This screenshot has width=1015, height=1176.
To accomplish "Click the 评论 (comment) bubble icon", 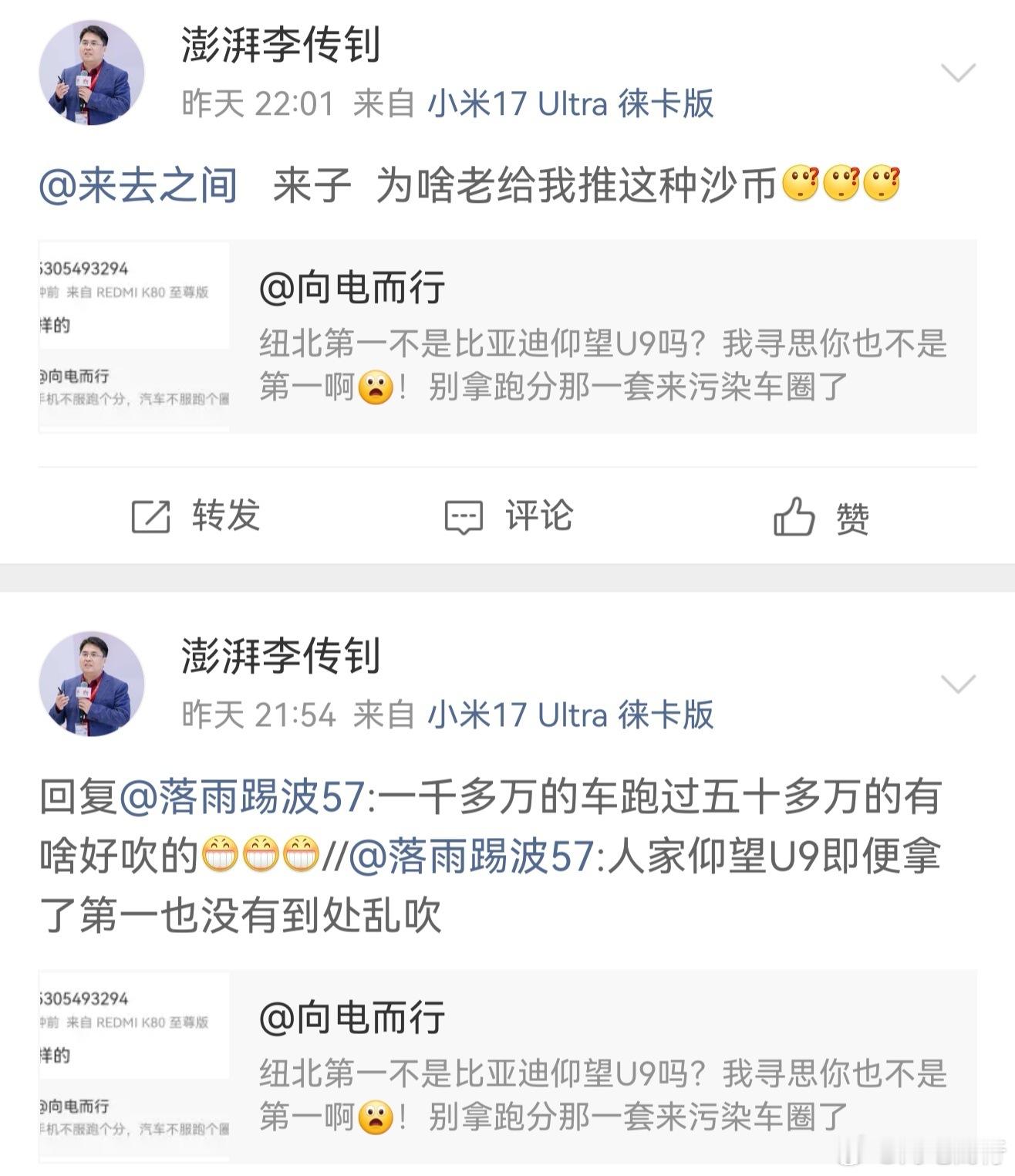I will [x=466, y=515].
